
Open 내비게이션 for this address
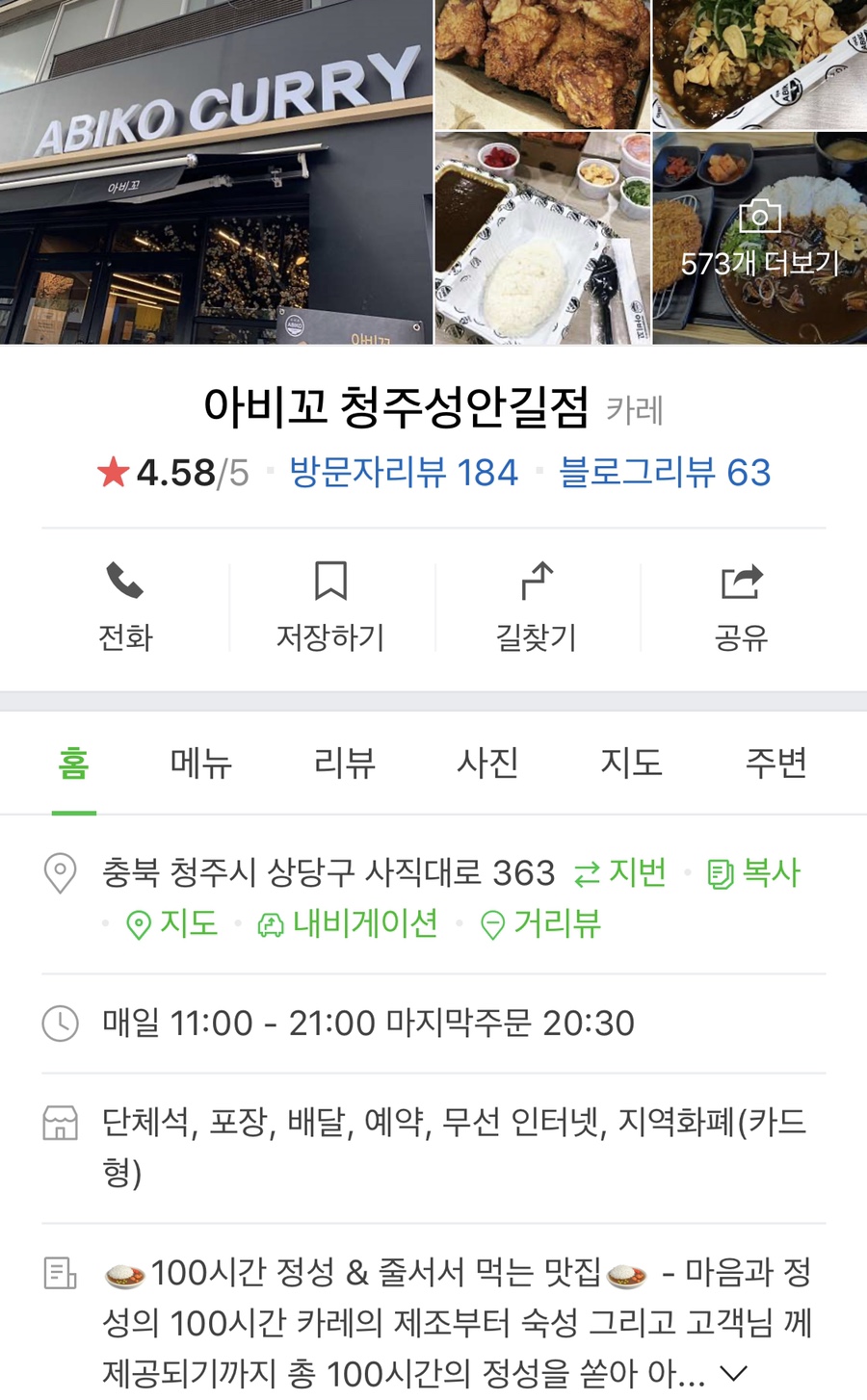click(x=347, y=923)
